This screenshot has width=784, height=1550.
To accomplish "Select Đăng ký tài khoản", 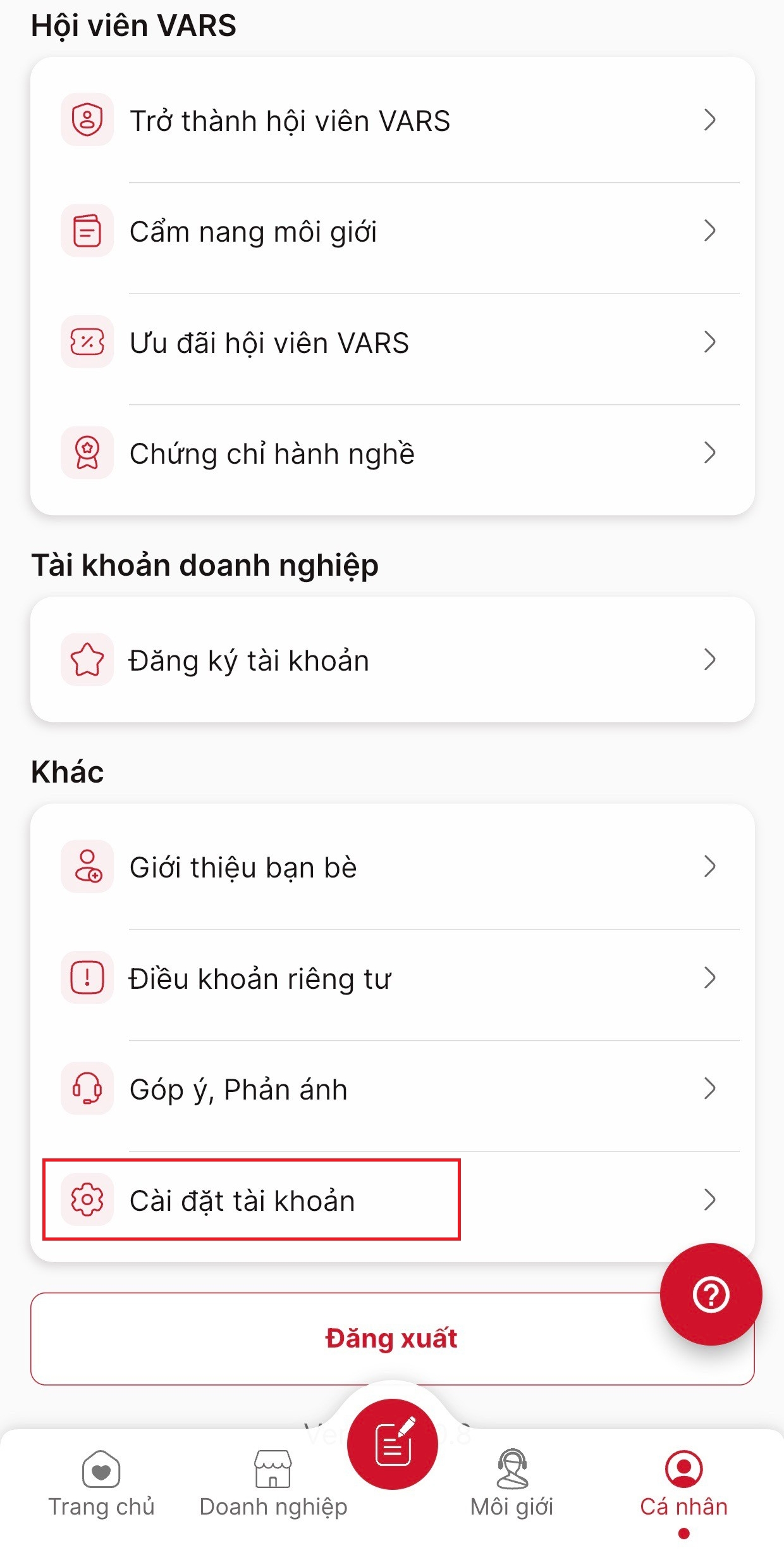I will [x=392, y=660].
